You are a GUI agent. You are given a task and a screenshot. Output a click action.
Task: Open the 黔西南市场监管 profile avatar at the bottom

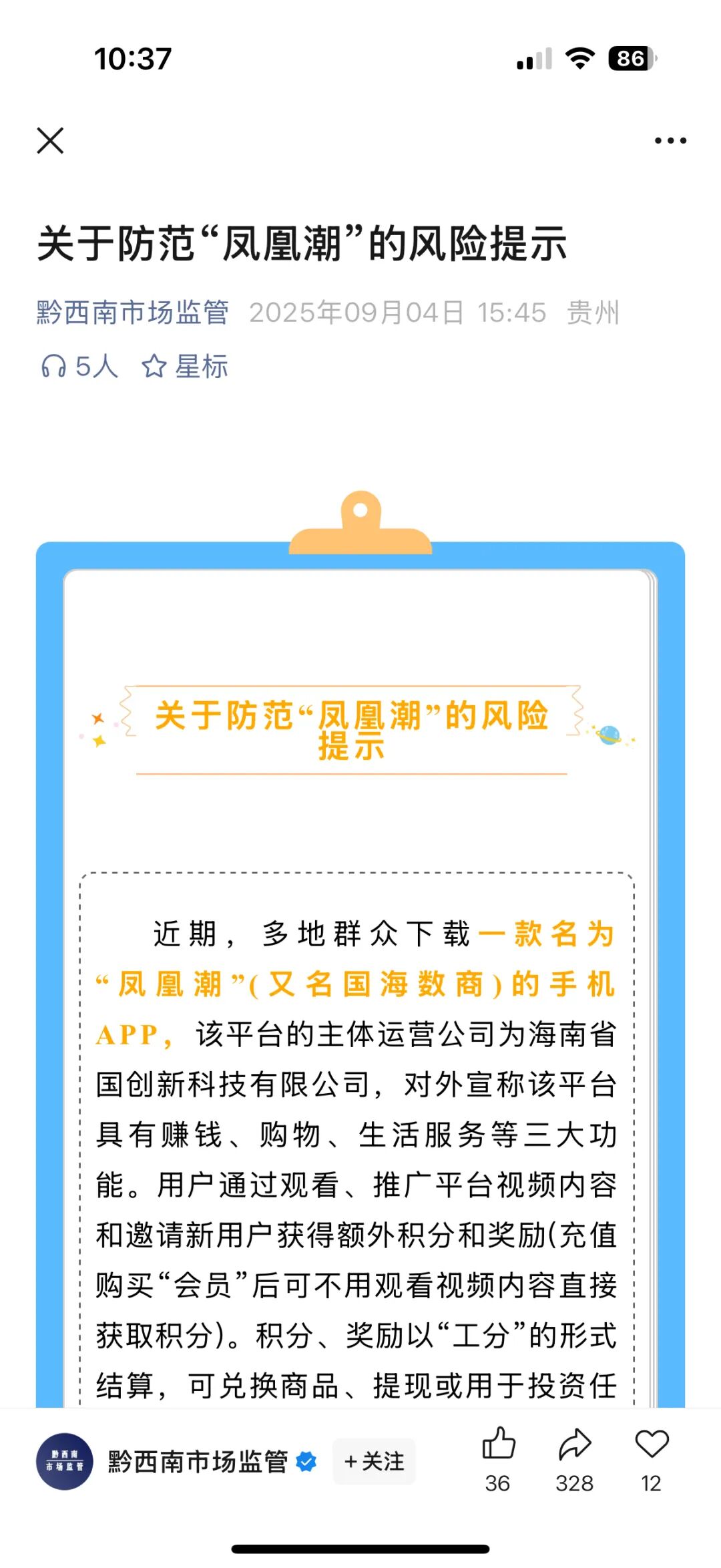64,1462
